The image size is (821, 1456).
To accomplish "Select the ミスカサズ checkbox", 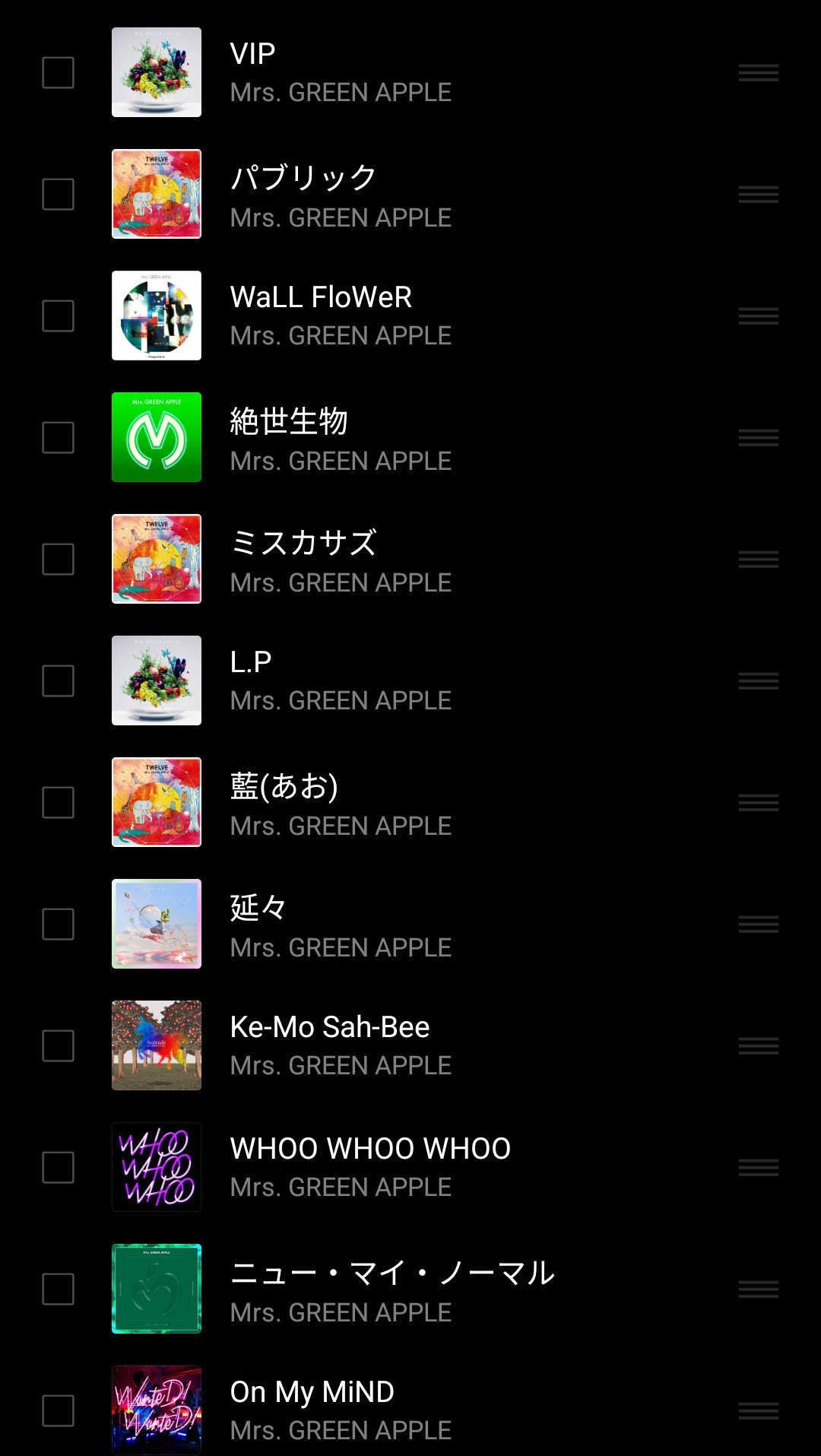I will pyautogui.click(x=58, y=560).
